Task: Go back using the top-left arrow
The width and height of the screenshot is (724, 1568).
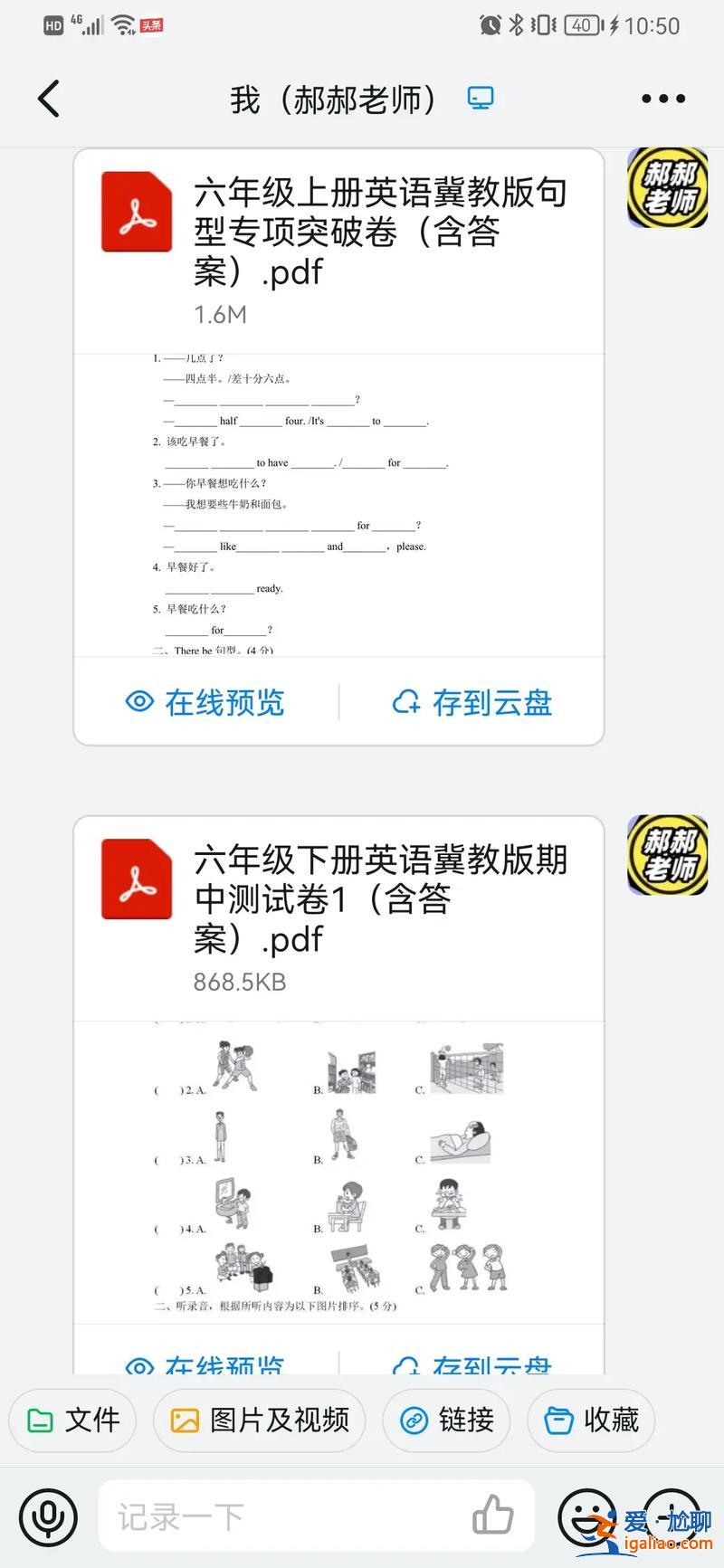Action: click(49, 99)
